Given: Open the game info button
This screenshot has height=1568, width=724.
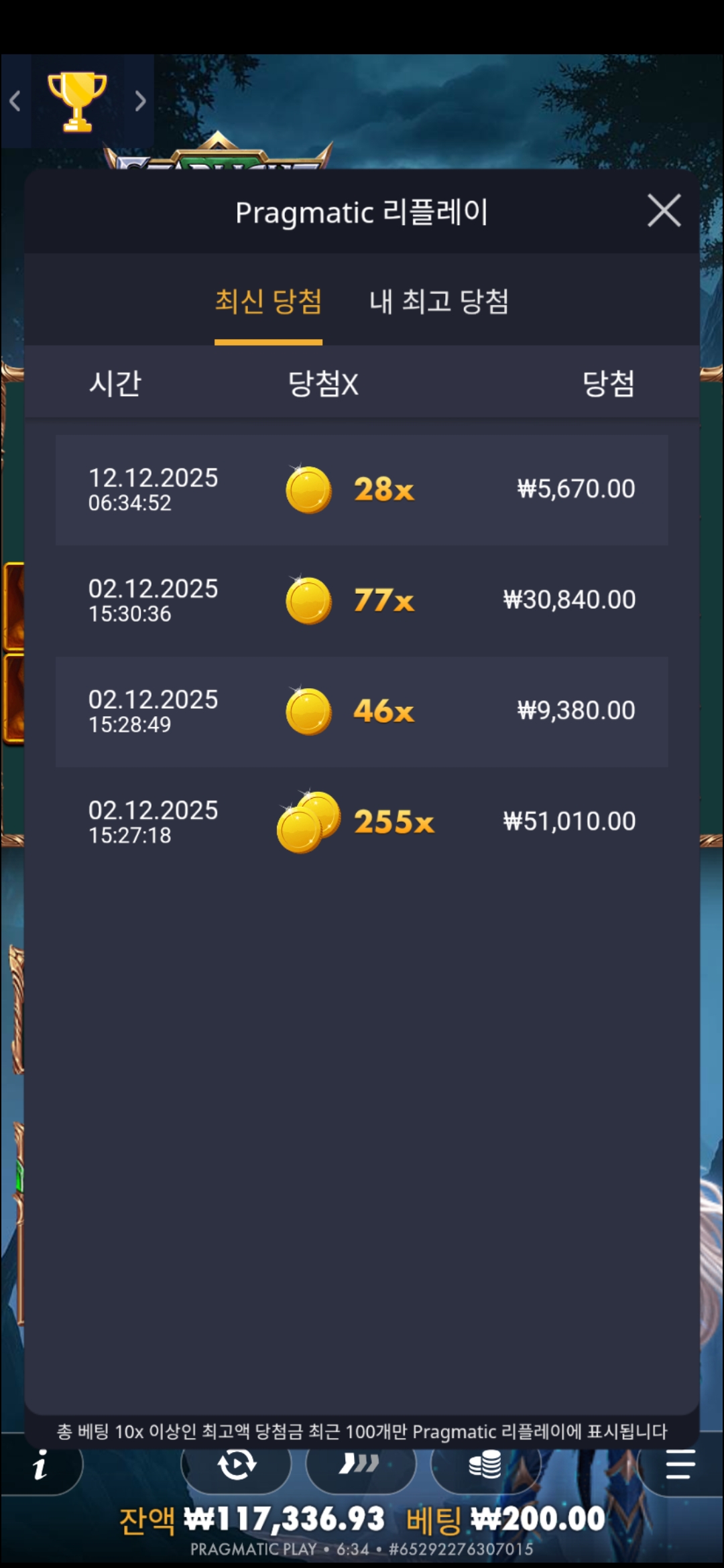Looking at the screenshot, I should pyautogui.click(x=40, y=1465).
